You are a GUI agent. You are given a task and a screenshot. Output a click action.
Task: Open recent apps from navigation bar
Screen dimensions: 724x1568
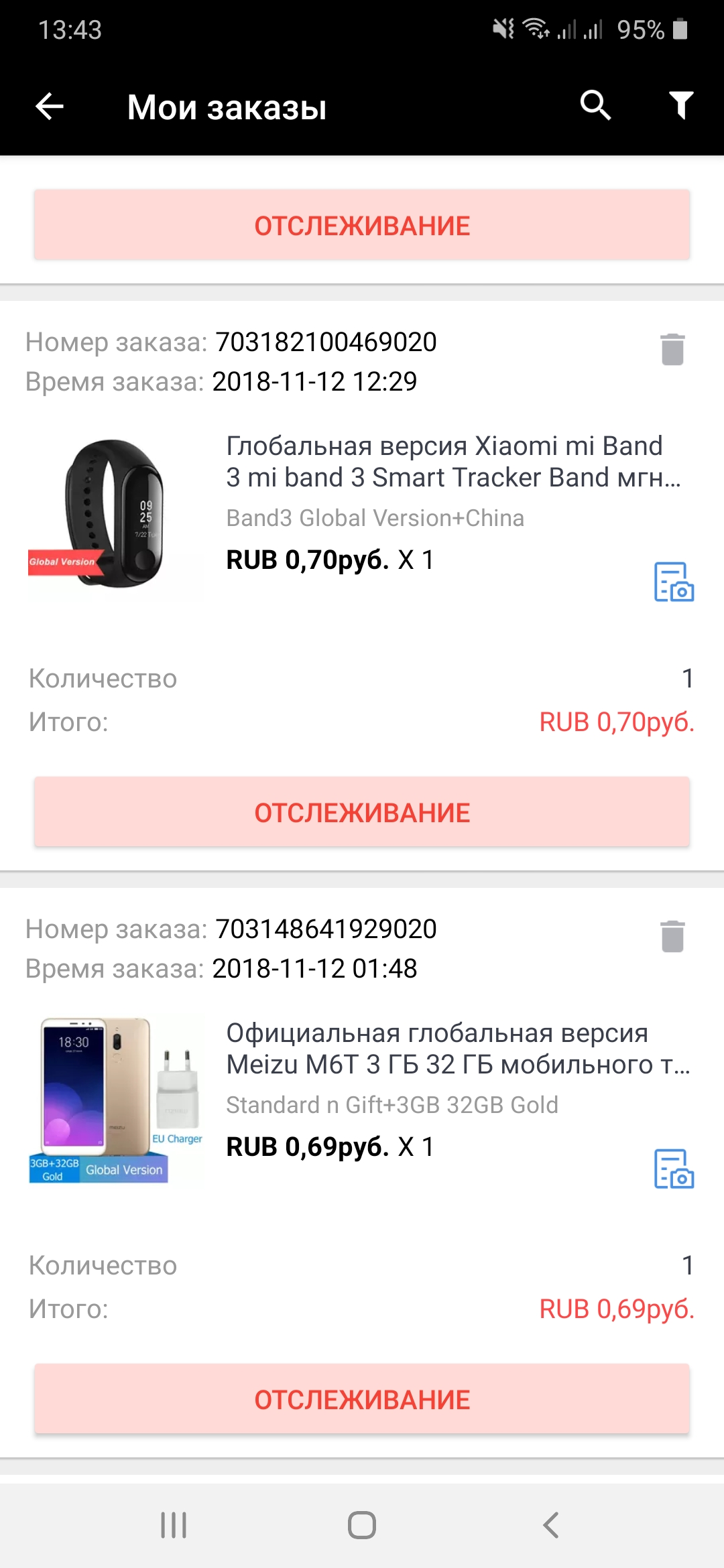coord(174,1525)
